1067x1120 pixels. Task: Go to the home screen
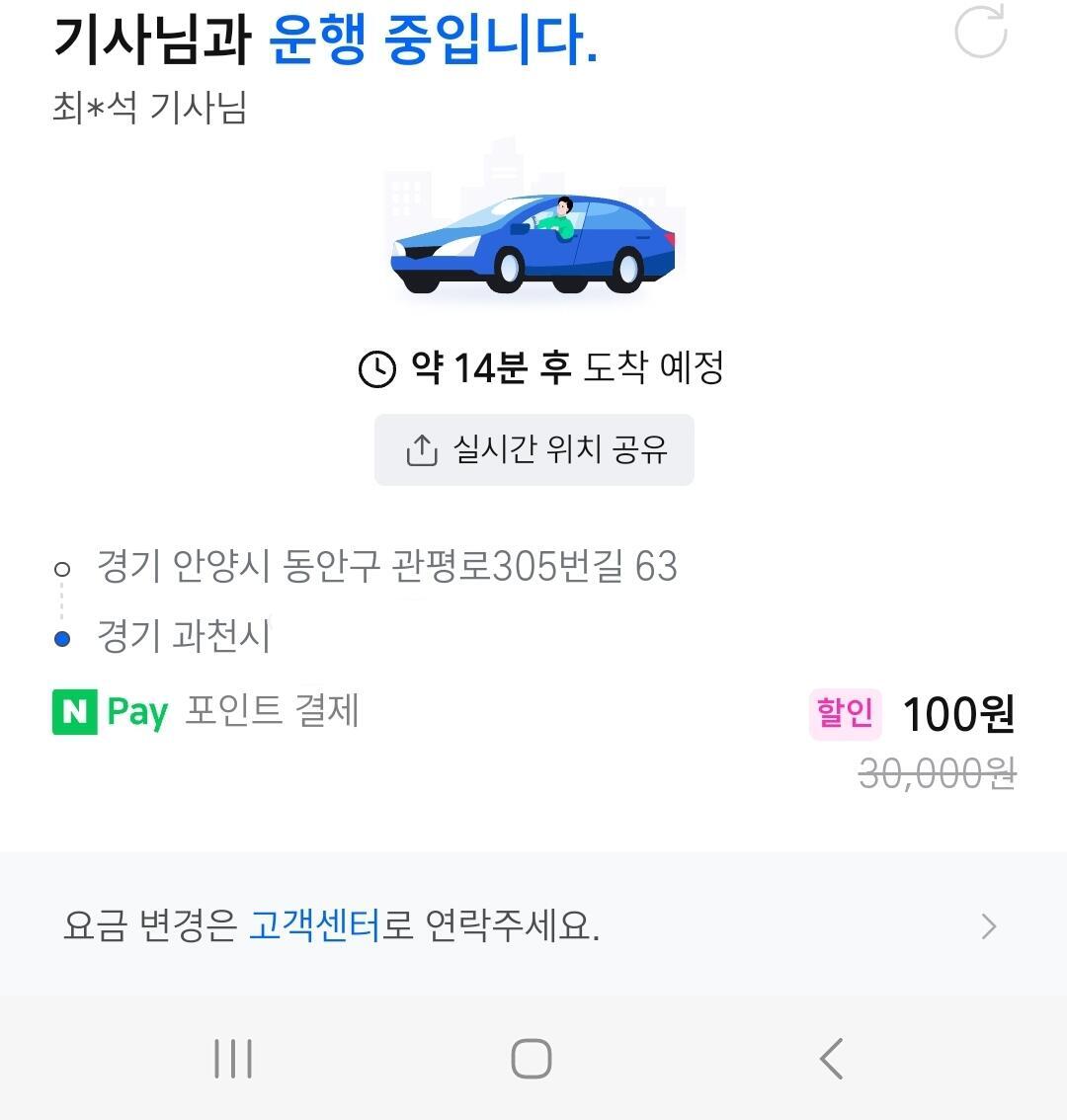(x=532, y=1059)
